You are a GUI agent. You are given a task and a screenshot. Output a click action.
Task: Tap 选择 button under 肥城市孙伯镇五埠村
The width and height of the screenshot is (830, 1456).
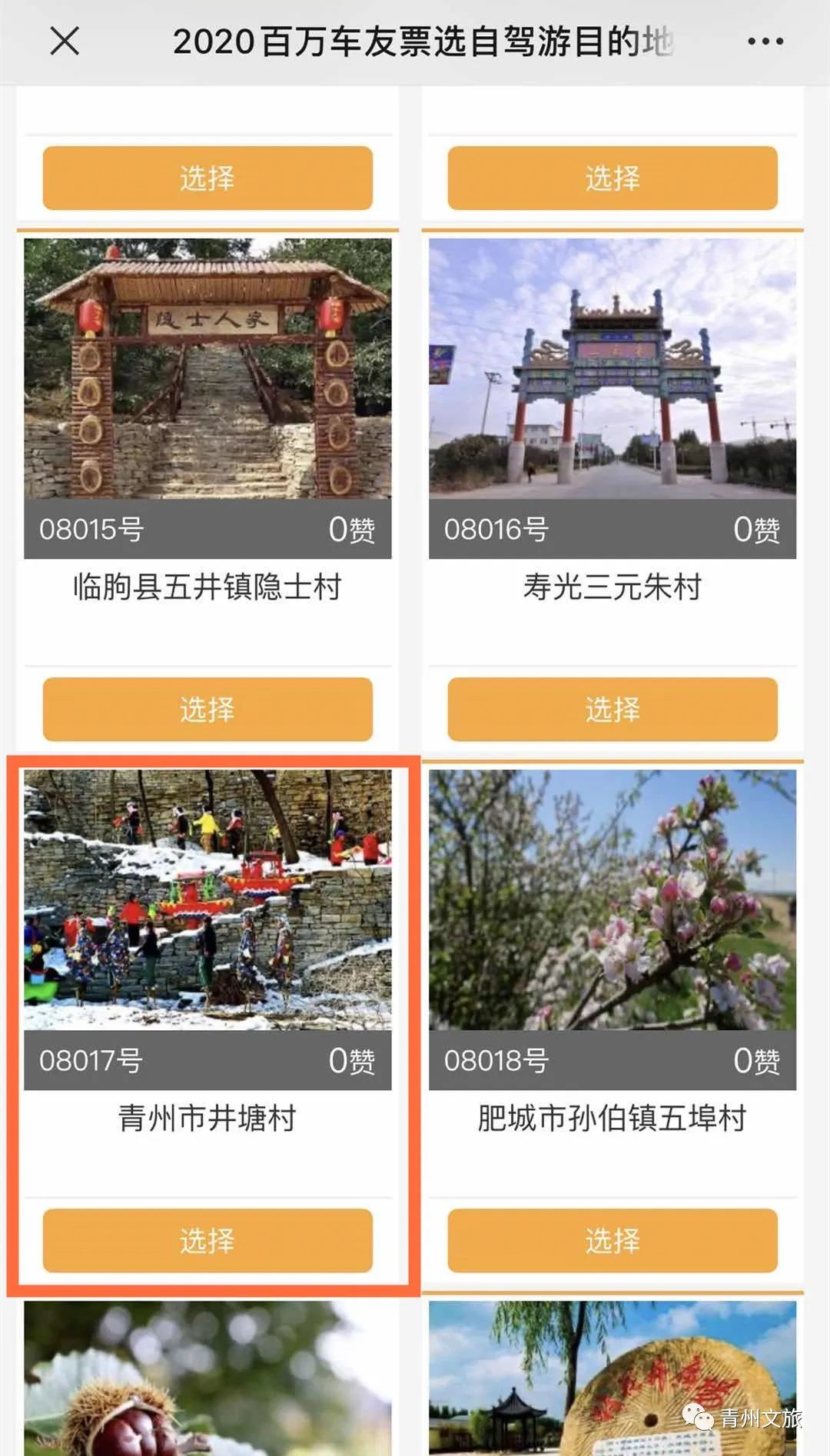(x=613, y=1241)
